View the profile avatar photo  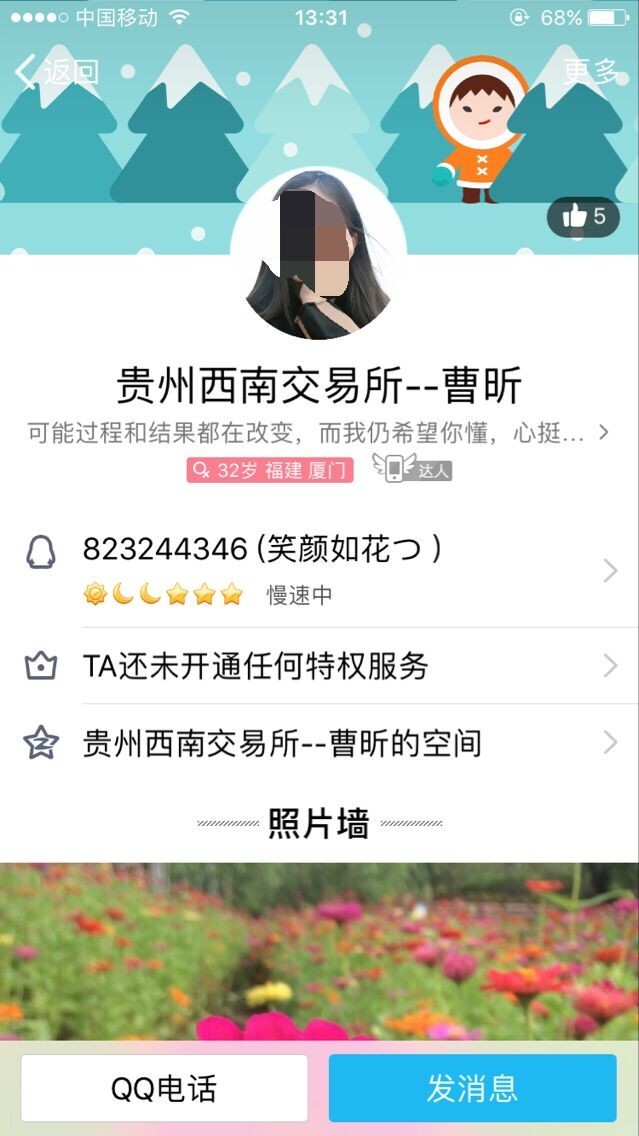(x=318, y=255)
